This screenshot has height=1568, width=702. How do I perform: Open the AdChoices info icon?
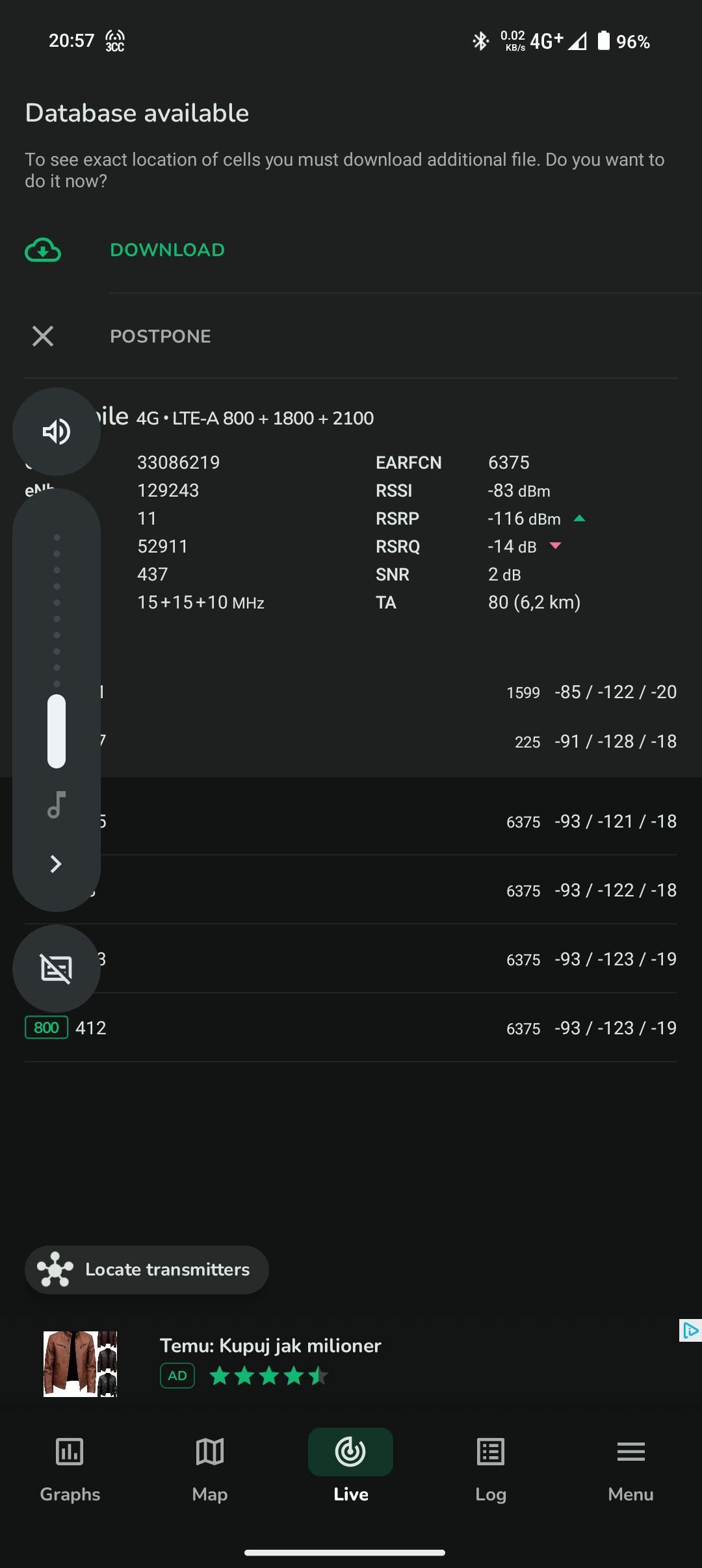tap(690, 1330)
